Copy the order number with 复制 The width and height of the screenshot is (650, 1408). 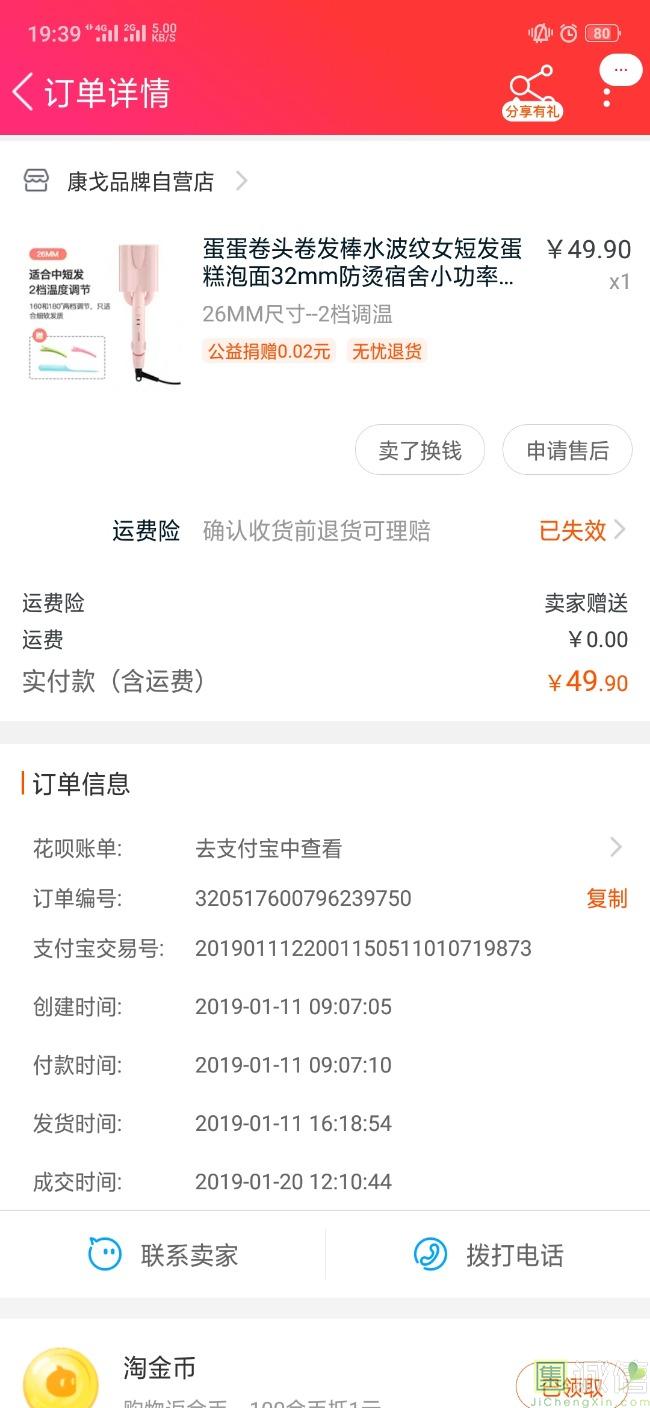[x=606, y=898]
